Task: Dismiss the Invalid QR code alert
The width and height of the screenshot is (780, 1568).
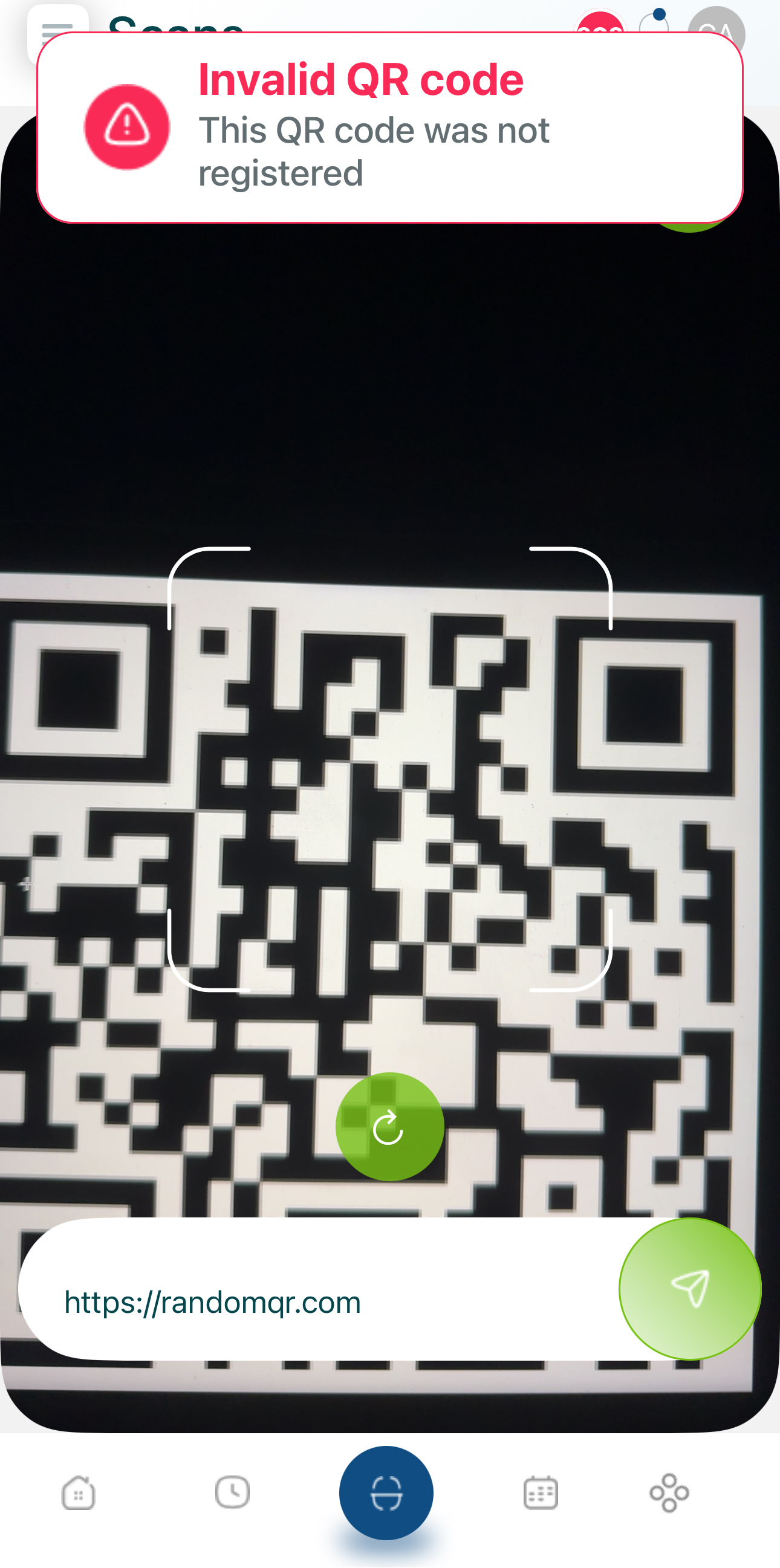Action: pos(389,128)
